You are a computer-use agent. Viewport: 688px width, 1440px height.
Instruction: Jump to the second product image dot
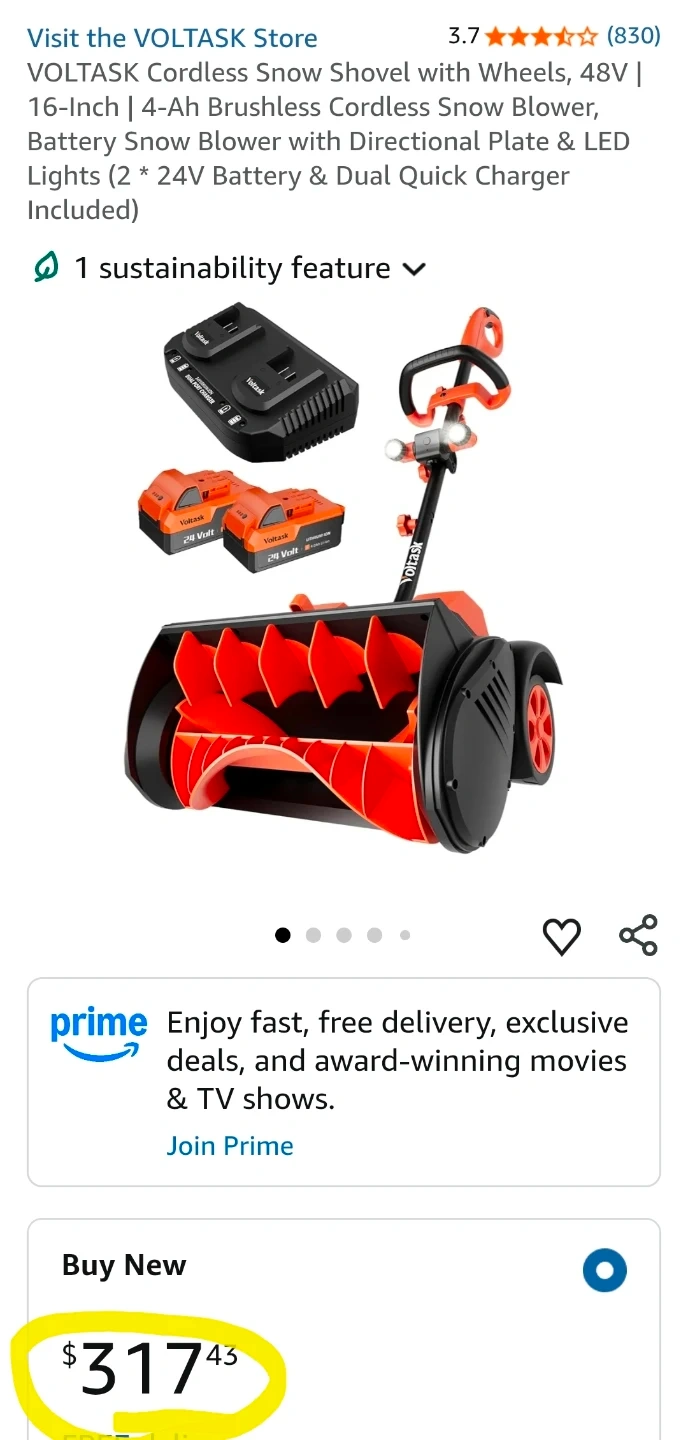(314, 935)
